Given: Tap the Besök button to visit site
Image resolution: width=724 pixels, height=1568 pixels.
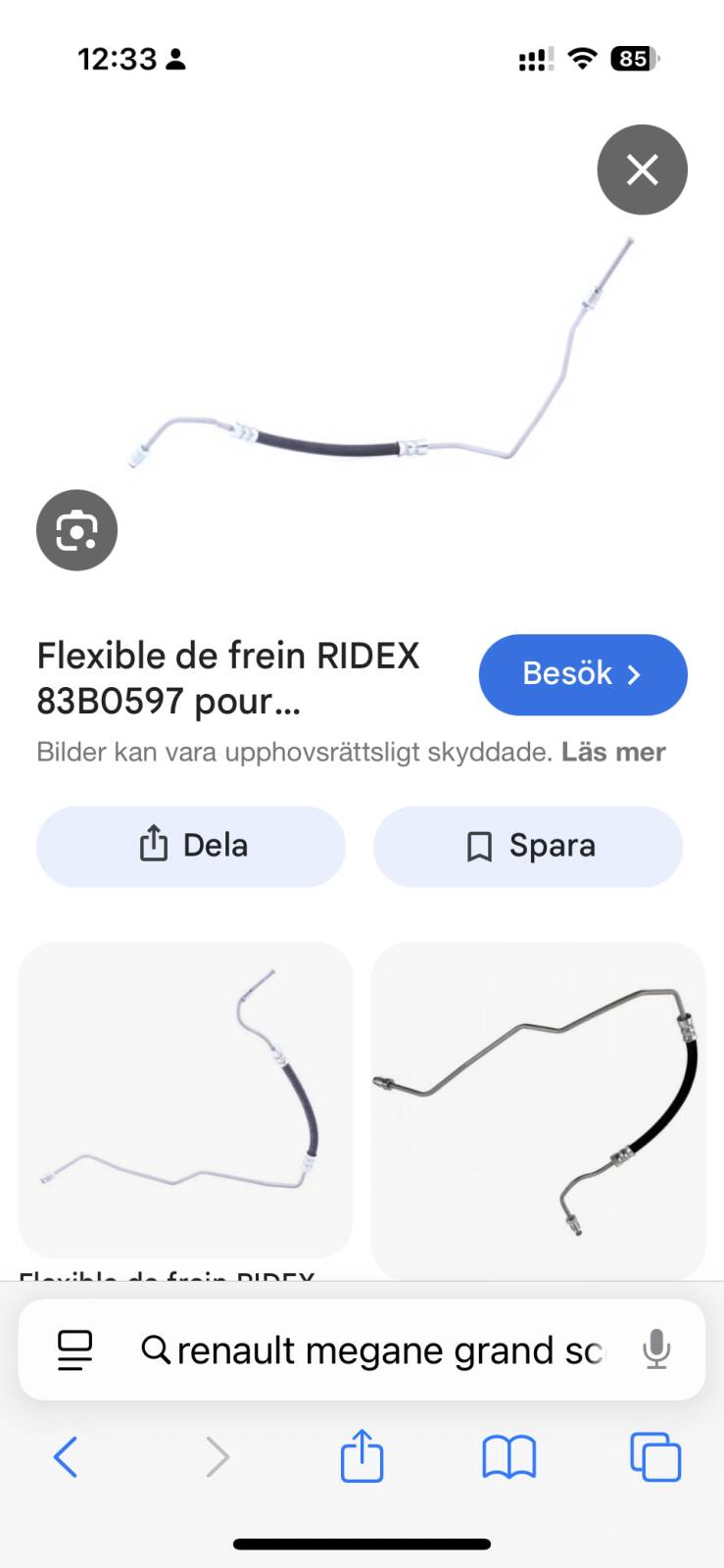Looking at the screenshot, I should point(582,674).
